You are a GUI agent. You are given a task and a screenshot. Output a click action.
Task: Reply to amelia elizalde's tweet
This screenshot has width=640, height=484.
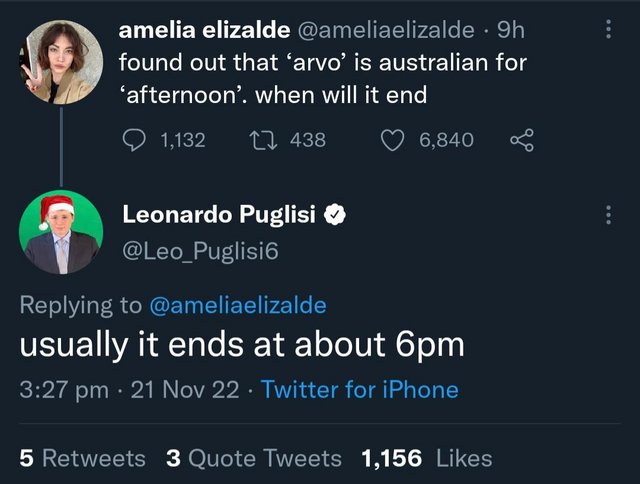(132, 140)
